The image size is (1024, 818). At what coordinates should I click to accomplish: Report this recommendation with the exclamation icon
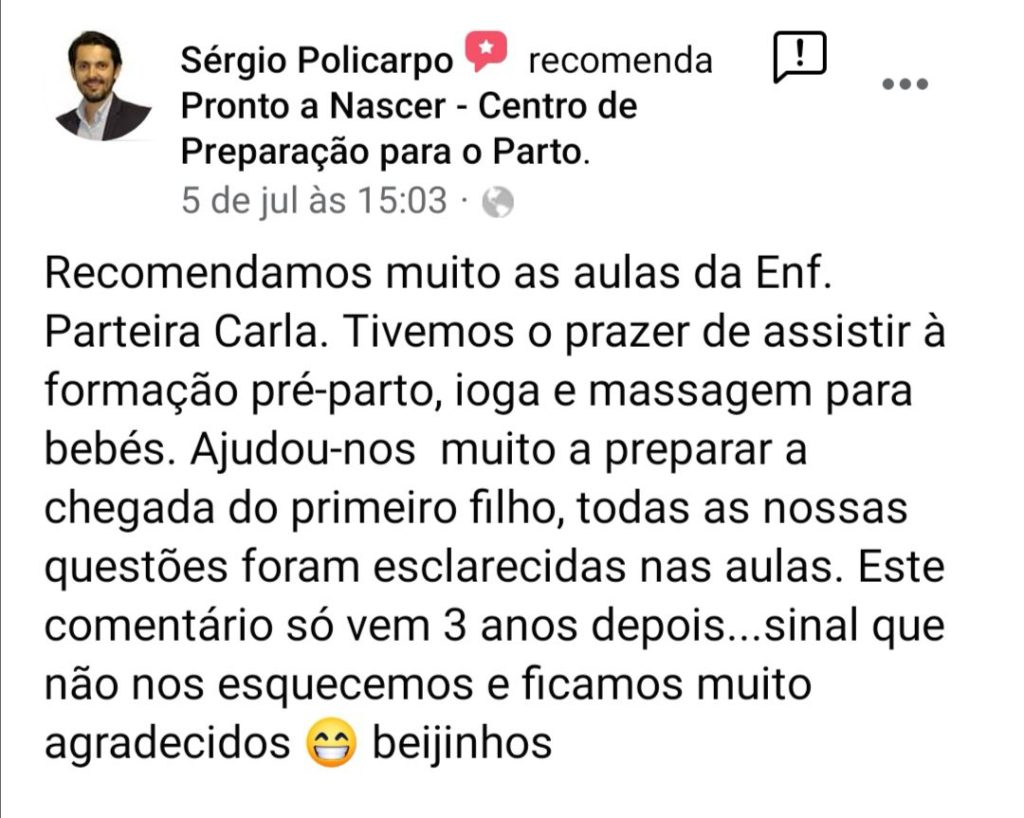click(800, 57)
